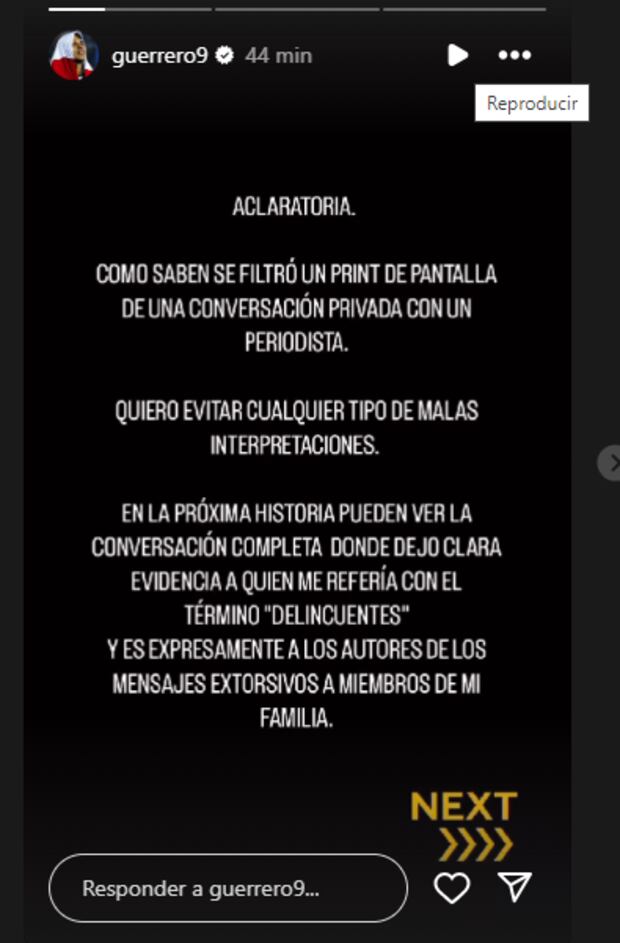Screen dimensions: 620x943
Task: Open the three-dot more options menu
Action: point(514,55)
